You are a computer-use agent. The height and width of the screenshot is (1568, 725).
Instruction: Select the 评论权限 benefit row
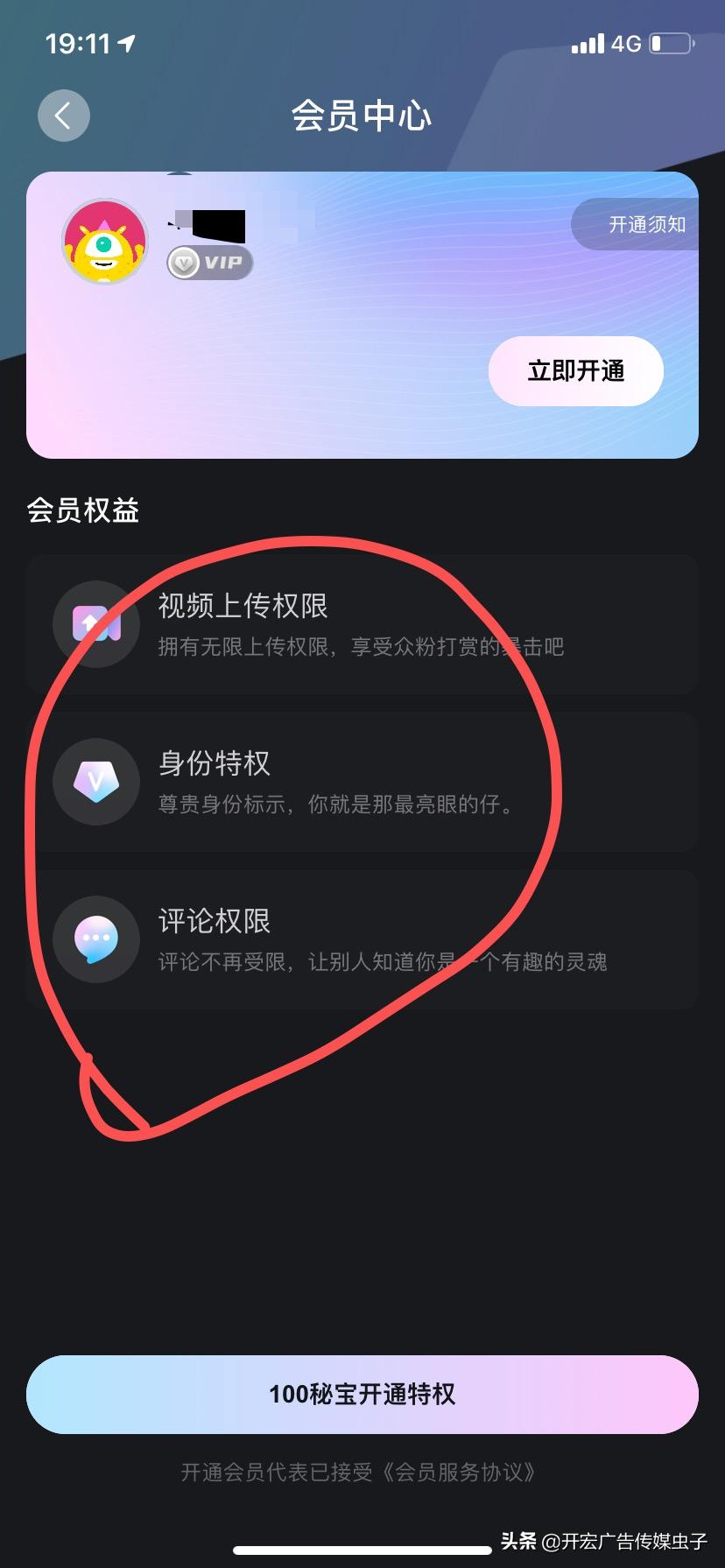pyautogui.click(x=362, y=938)
